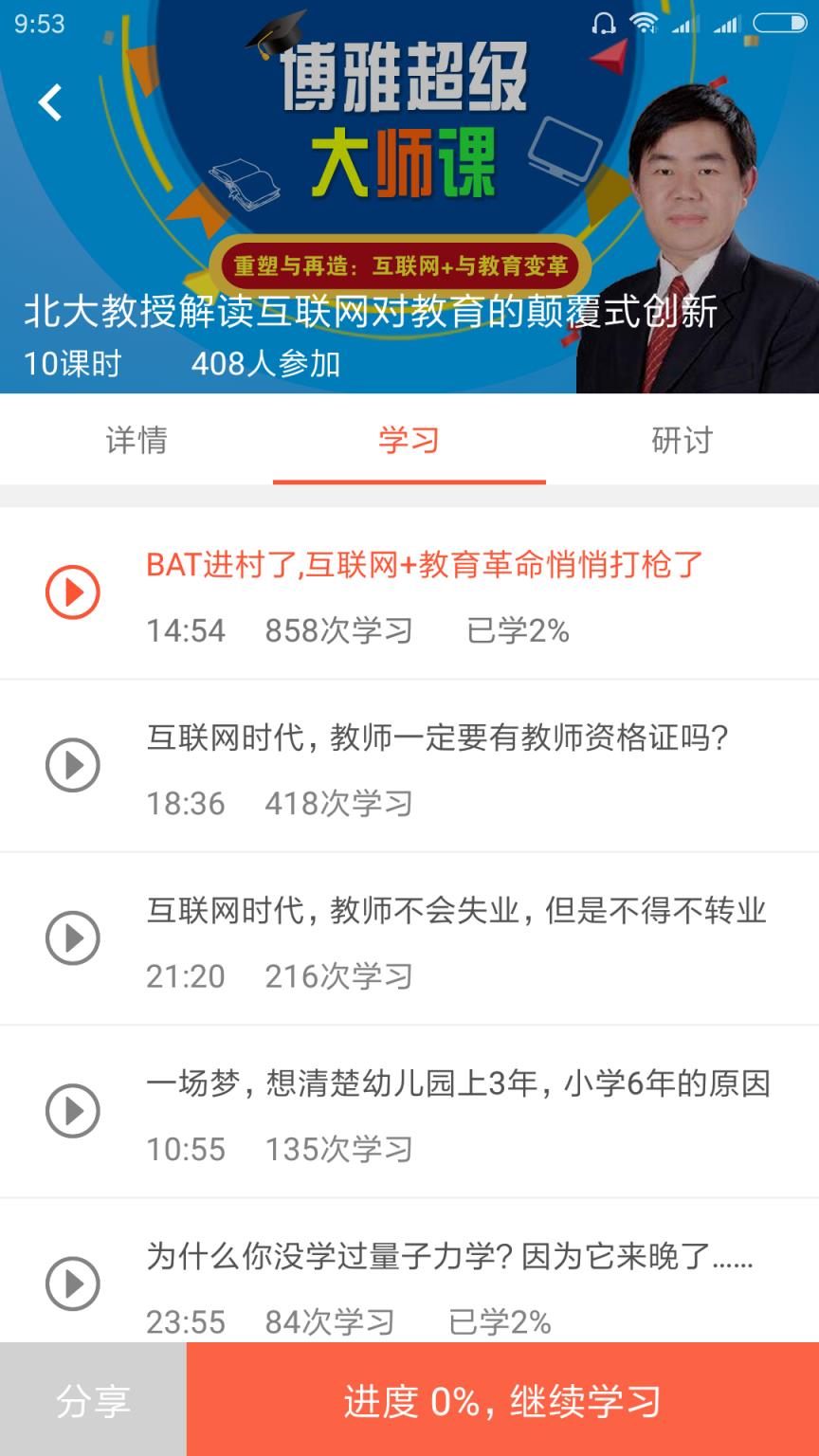Play the lesson about 教师资格证

tap(71, 765)
